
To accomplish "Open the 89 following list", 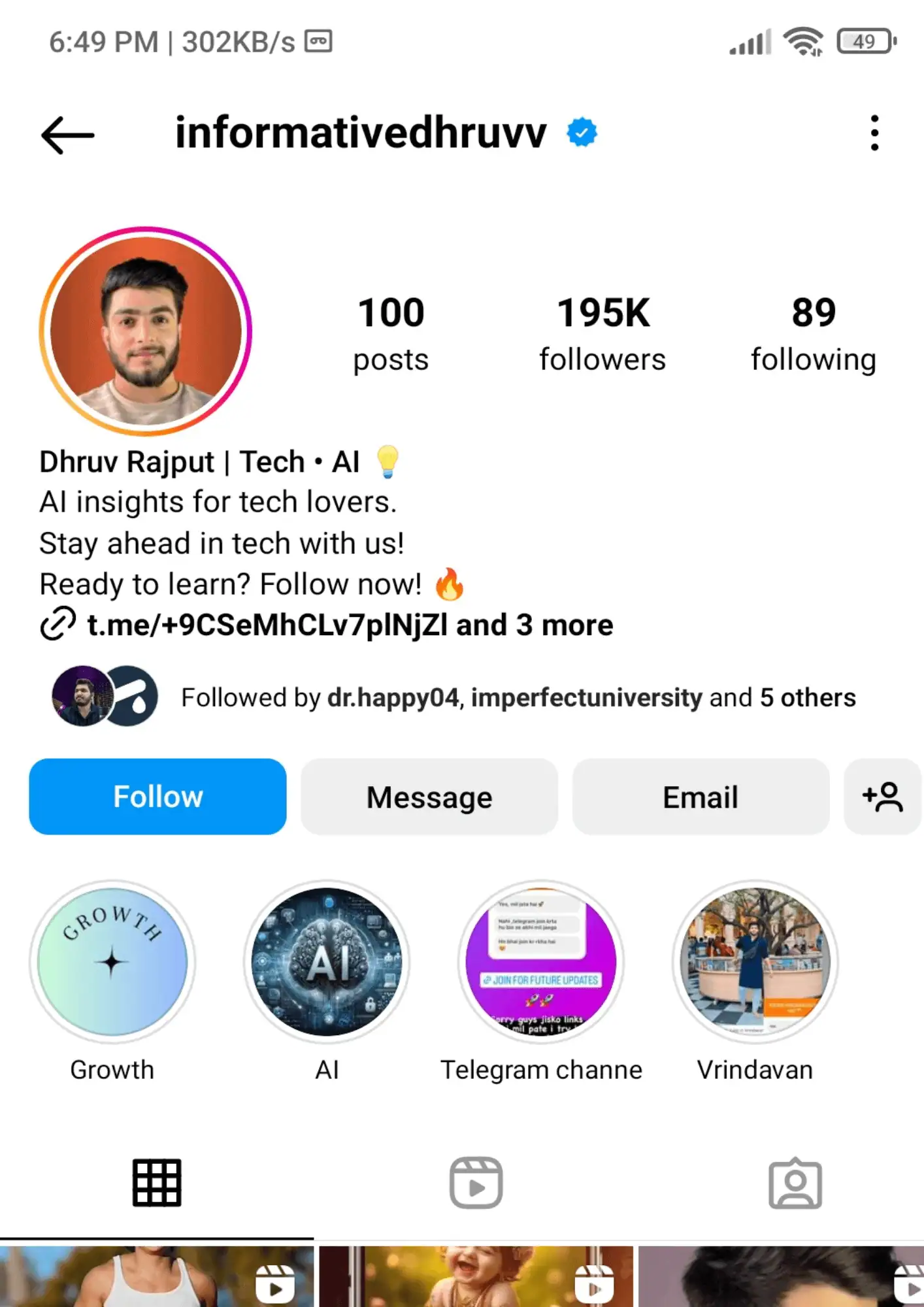I will (813, 333).
